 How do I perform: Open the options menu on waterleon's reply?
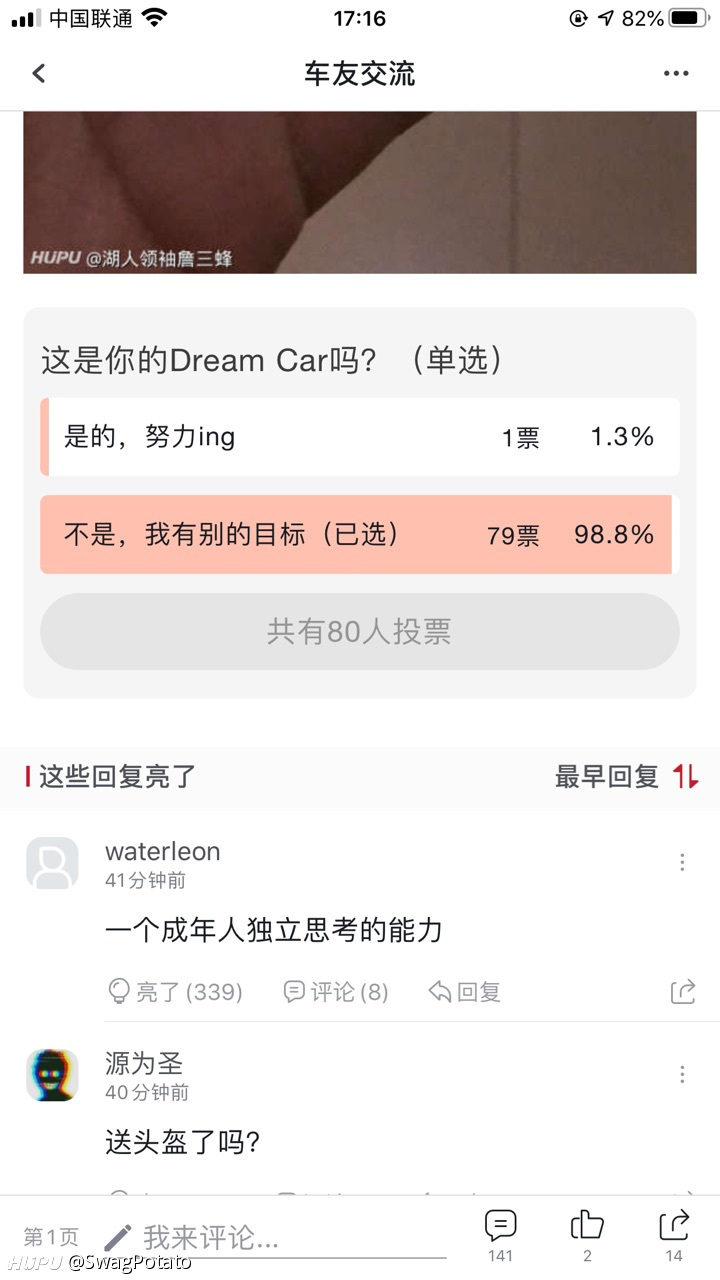pyautogui.click(x=682, y=862)
